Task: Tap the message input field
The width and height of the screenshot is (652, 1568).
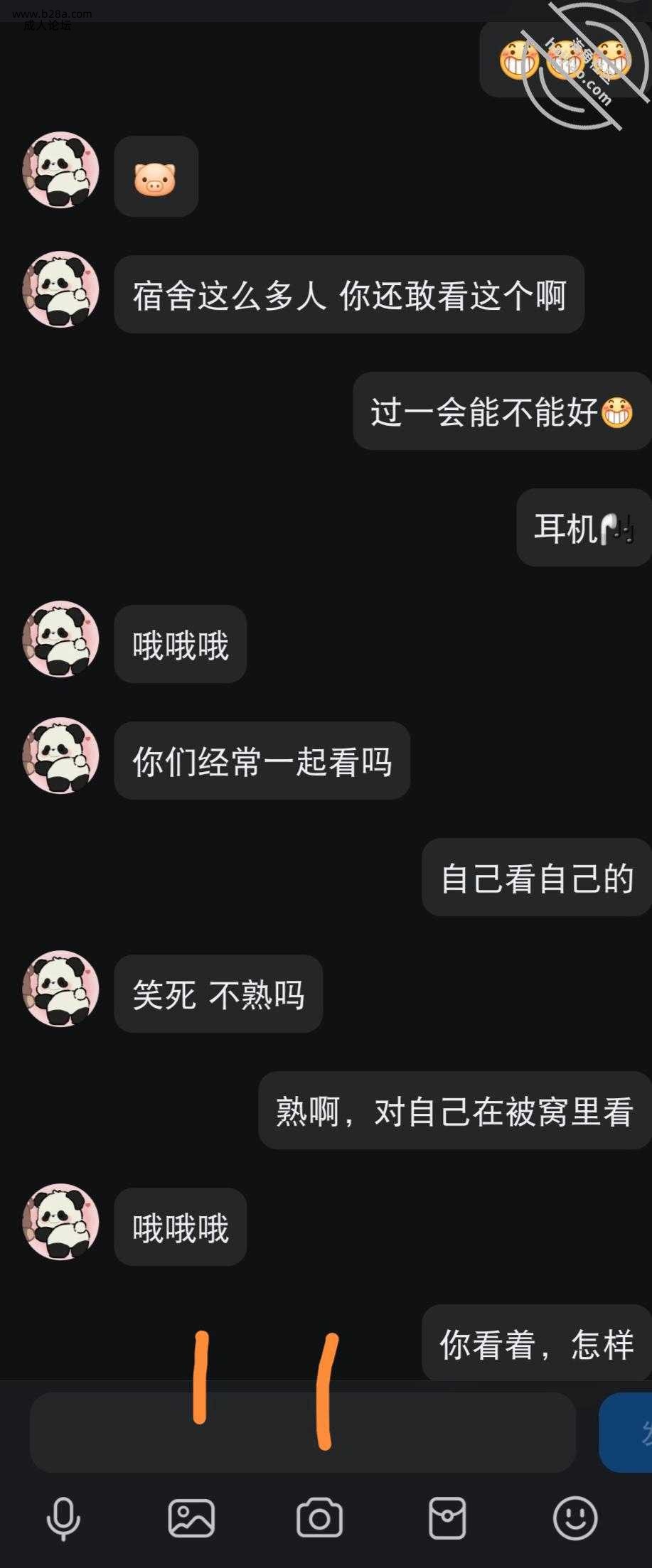Action: tap(302, 1432)
